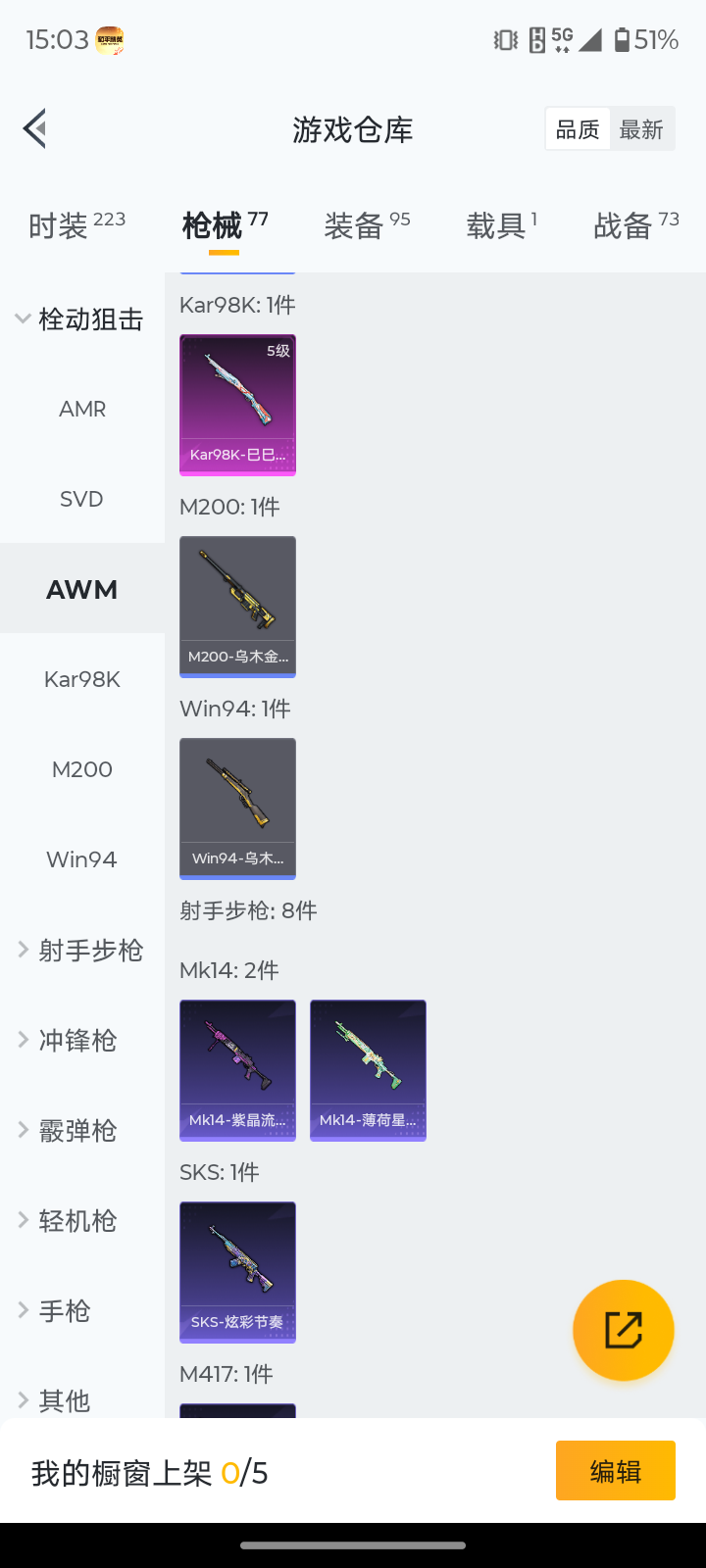The height and width of the screenshot is (1568, 706).
Task: Select AMR in the sidebar
Action: click(x=82, y=410)
